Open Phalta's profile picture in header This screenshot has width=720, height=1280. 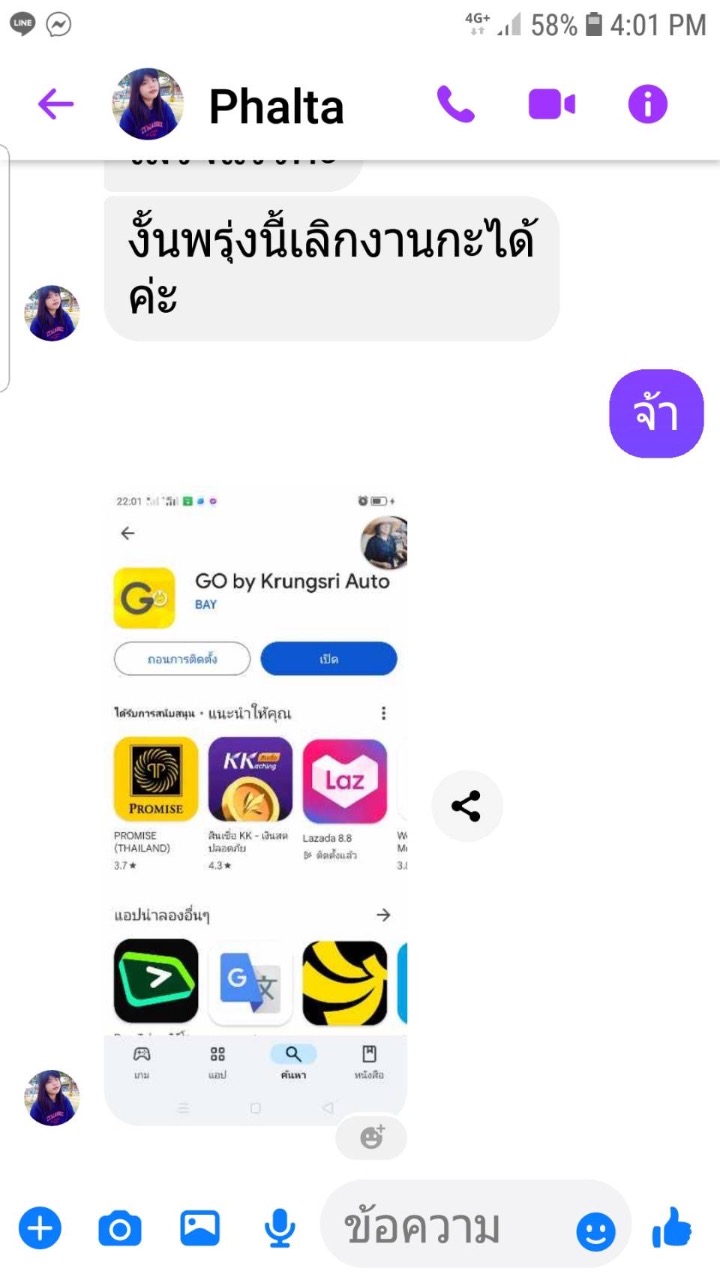[x=147, y=104]
